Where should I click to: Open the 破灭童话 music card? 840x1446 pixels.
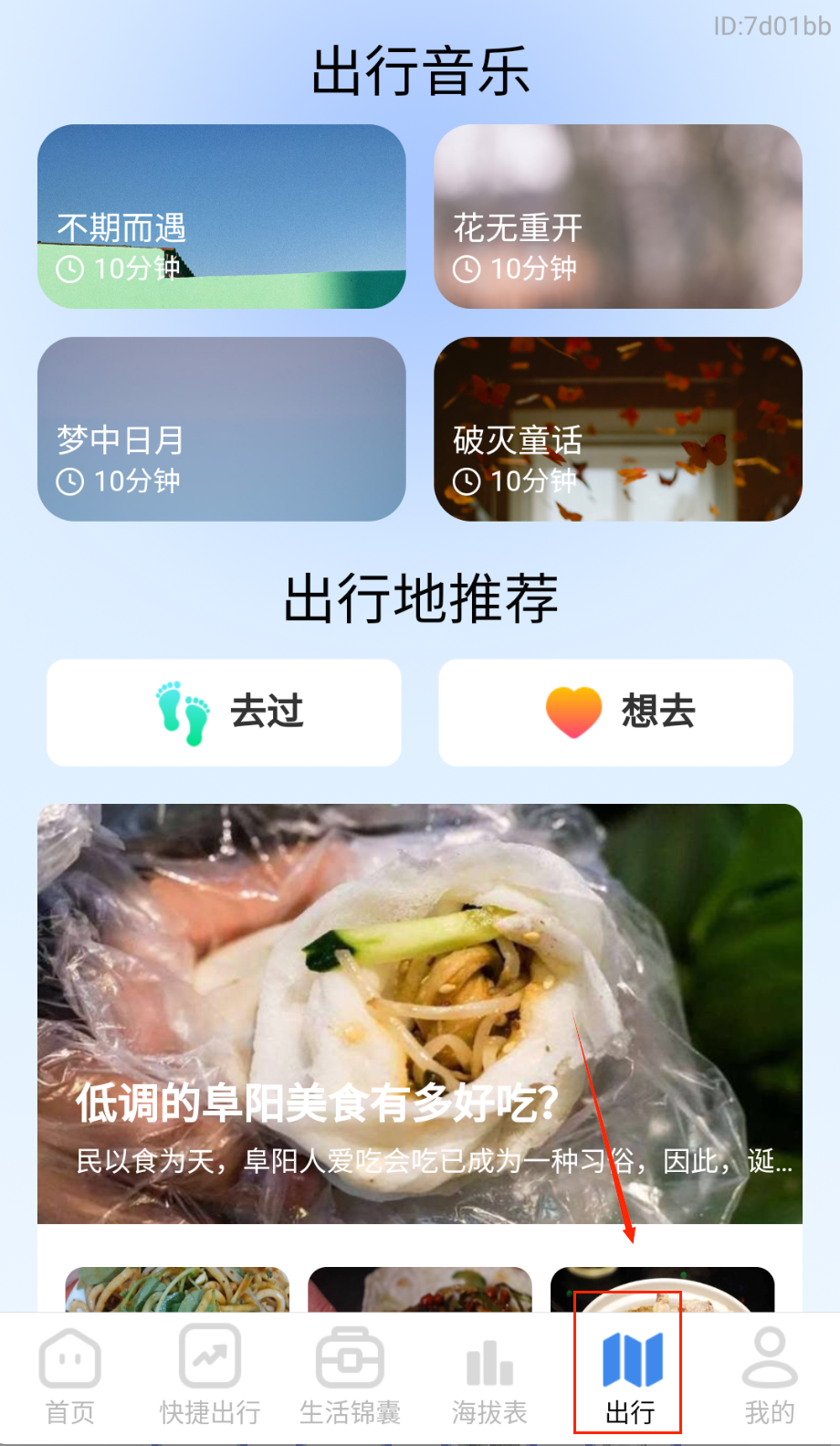click(617, 429)
